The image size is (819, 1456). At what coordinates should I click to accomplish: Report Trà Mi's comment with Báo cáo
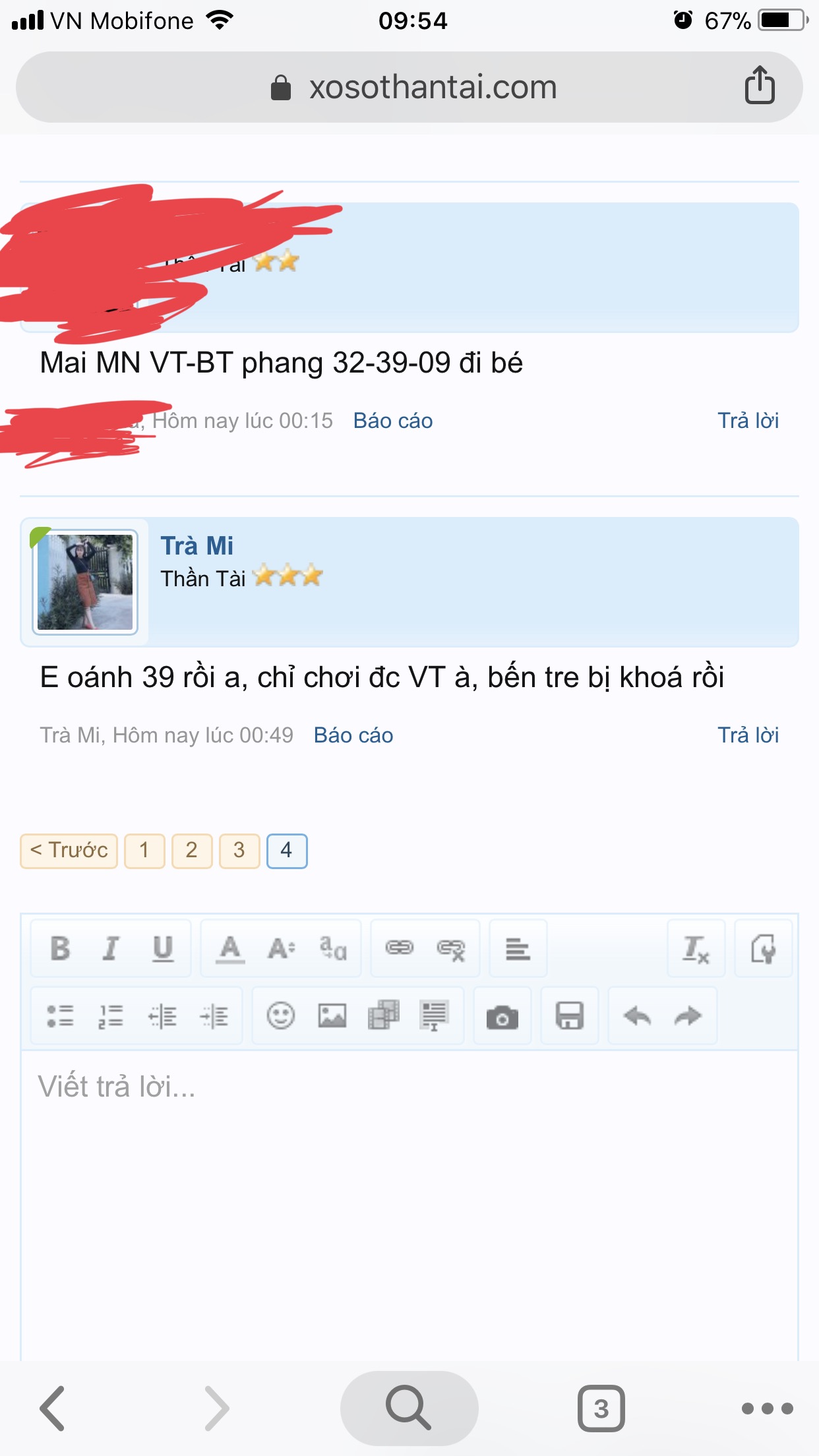click(x=353, y=735)
